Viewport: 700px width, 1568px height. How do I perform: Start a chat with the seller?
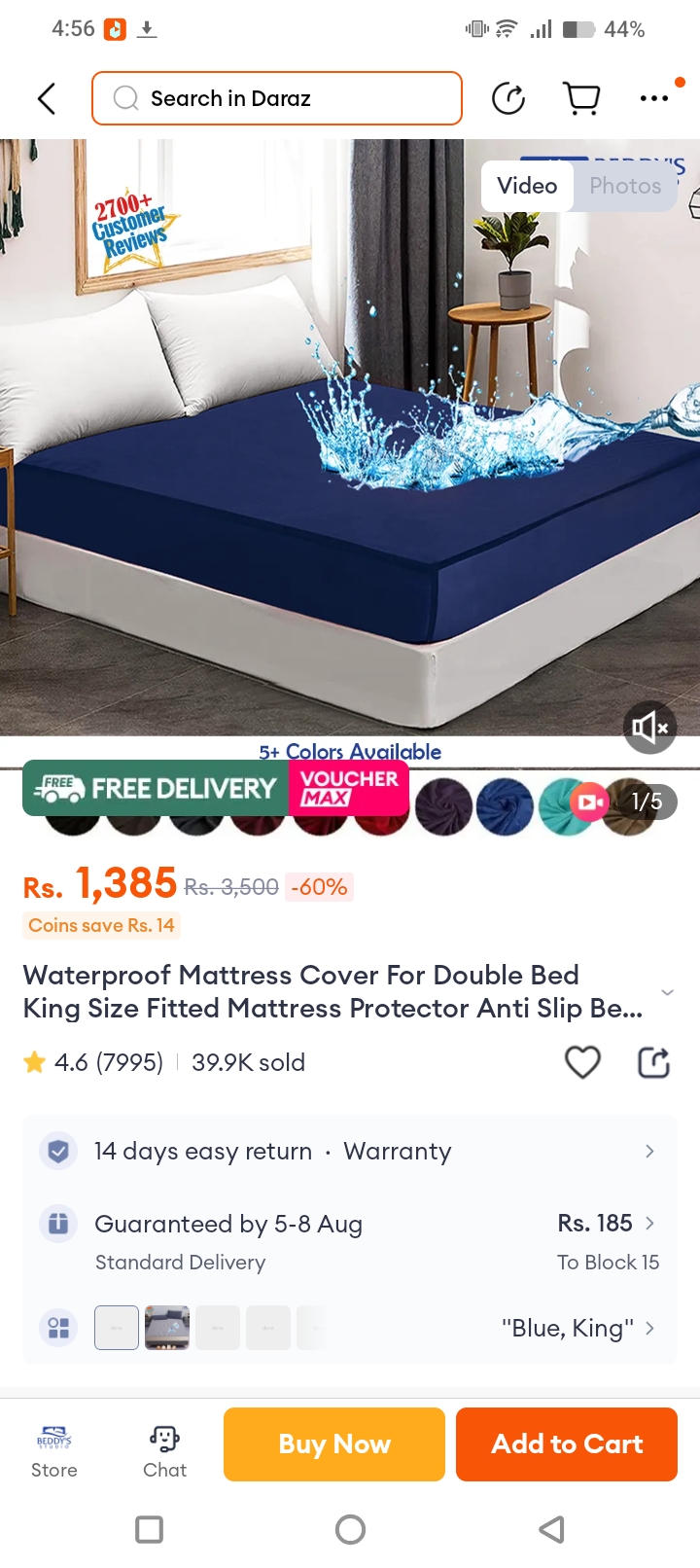(x=164, y=1451)
